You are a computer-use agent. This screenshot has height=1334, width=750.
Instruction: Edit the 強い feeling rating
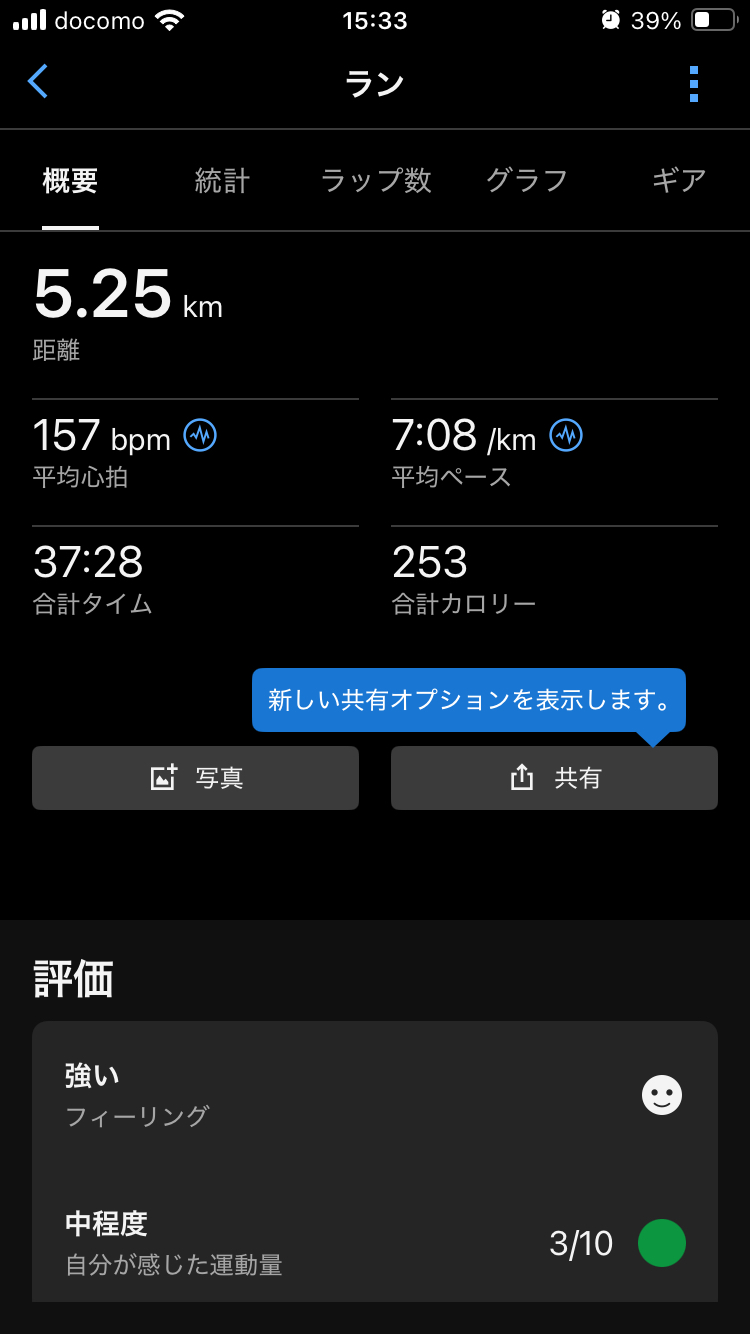tap(374, 1095)
